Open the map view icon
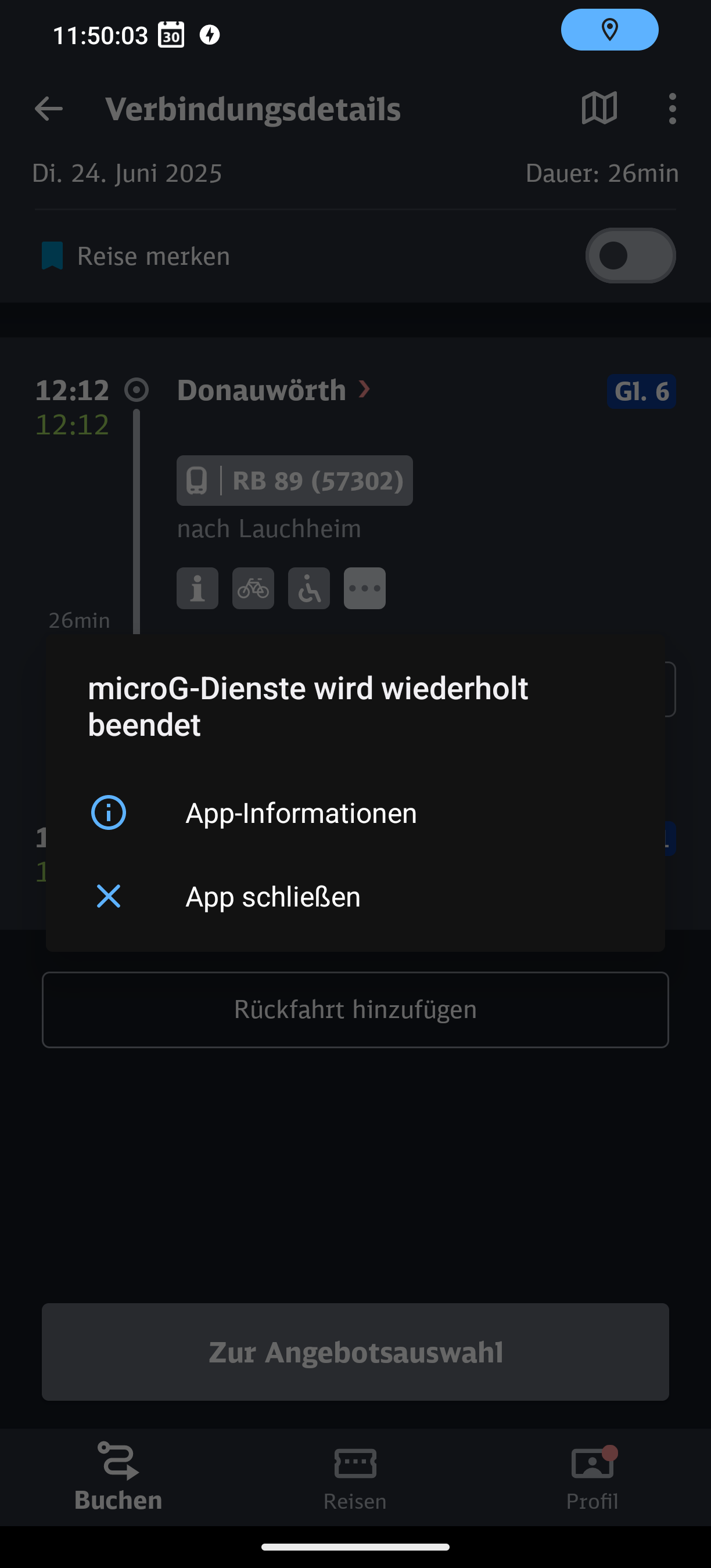This screenshot has width=711, height=1568. click(x=599, y=109)
